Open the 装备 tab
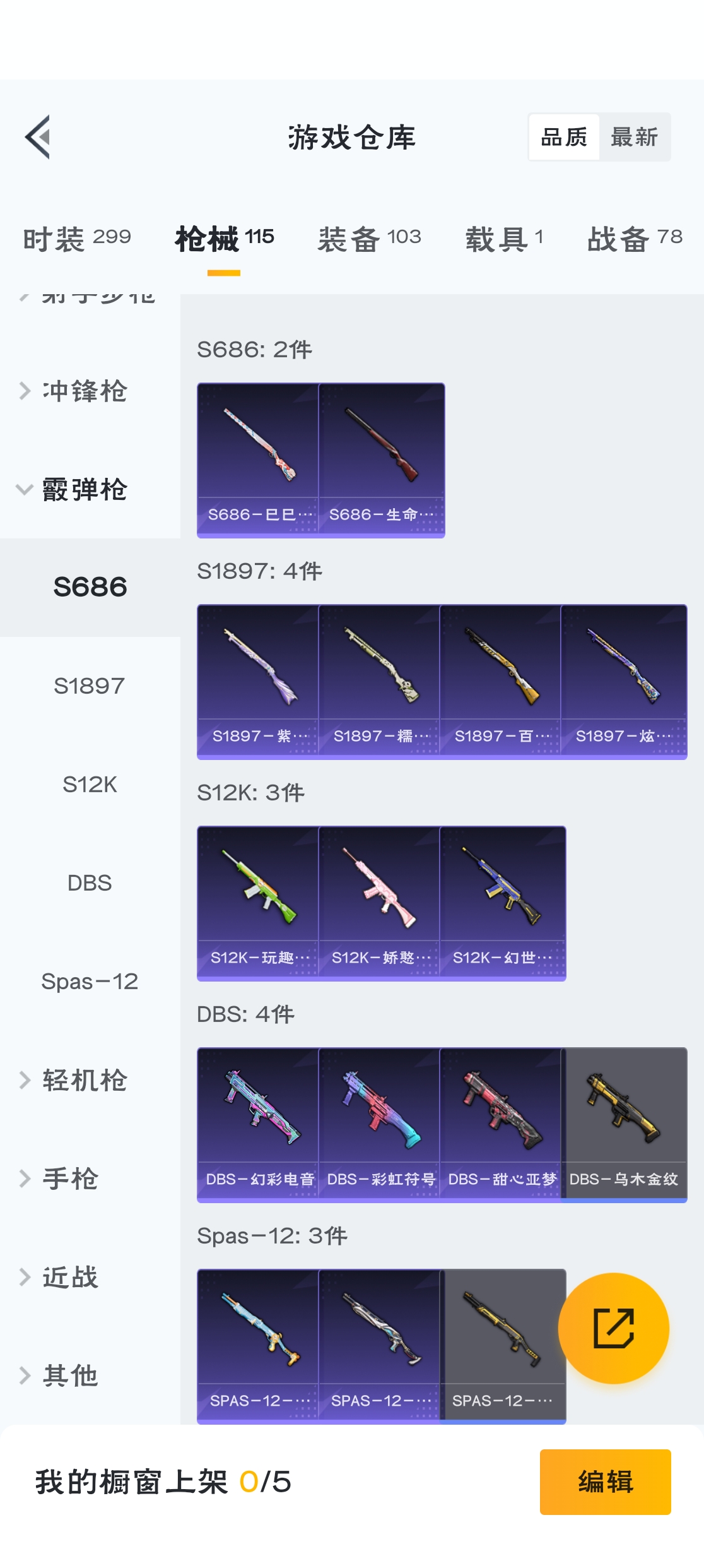Screen dimensions: 704x1568 tap(369, 239)
